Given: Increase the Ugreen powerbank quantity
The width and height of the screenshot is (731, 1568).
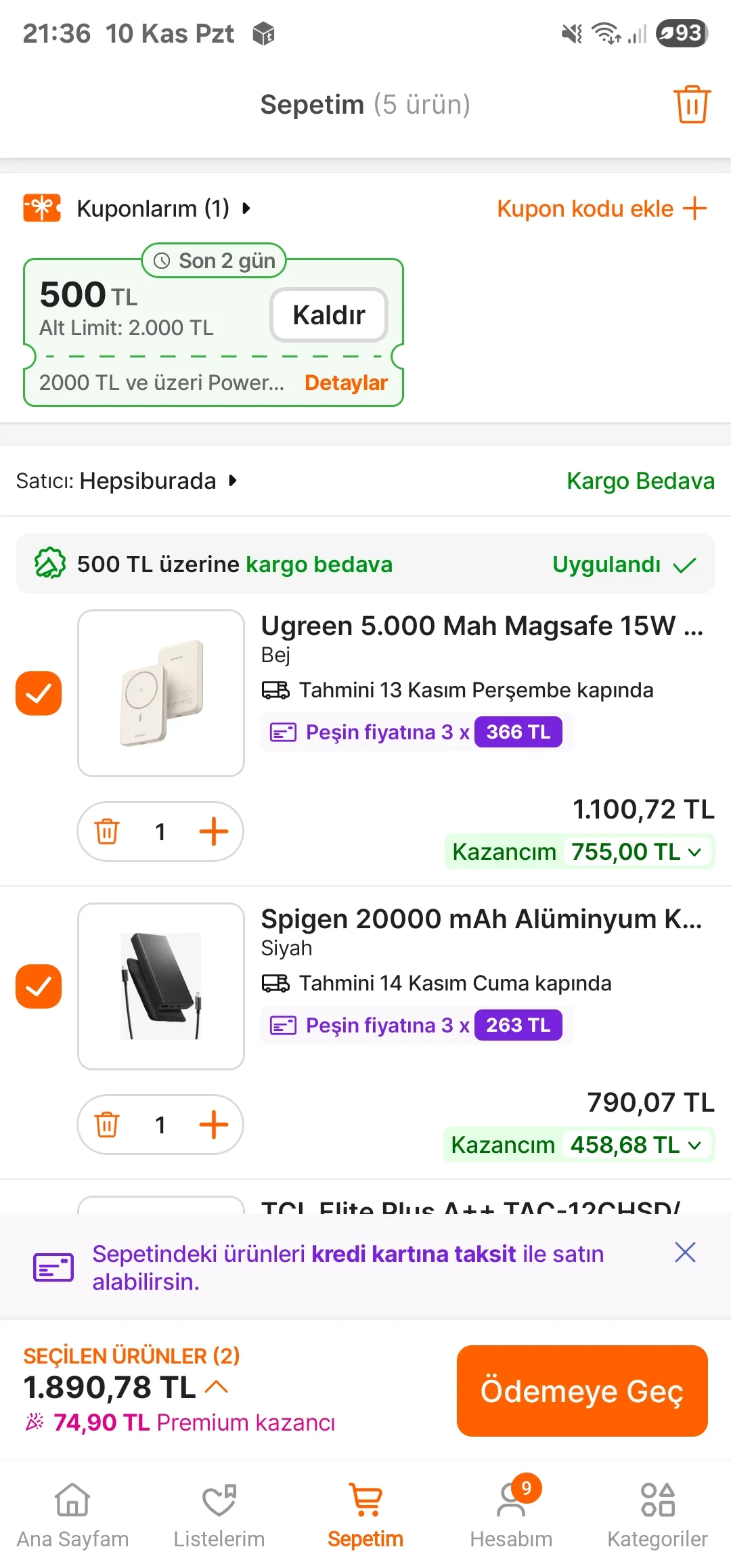Looking at the screenshot, I should click(214, 831).
